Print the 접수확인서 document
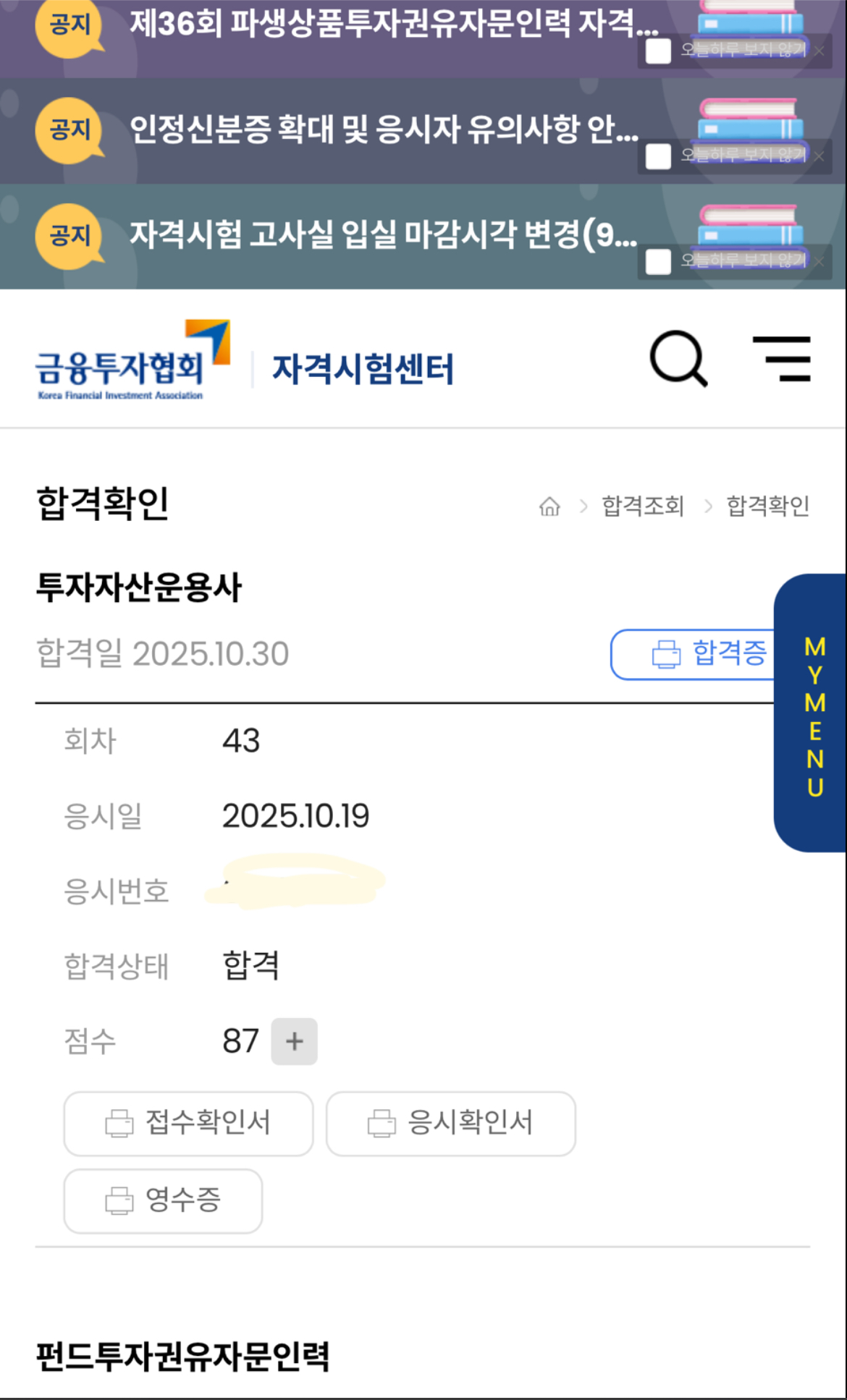Viewport: 847px width, 1400px height. (x=188, y=1124)
